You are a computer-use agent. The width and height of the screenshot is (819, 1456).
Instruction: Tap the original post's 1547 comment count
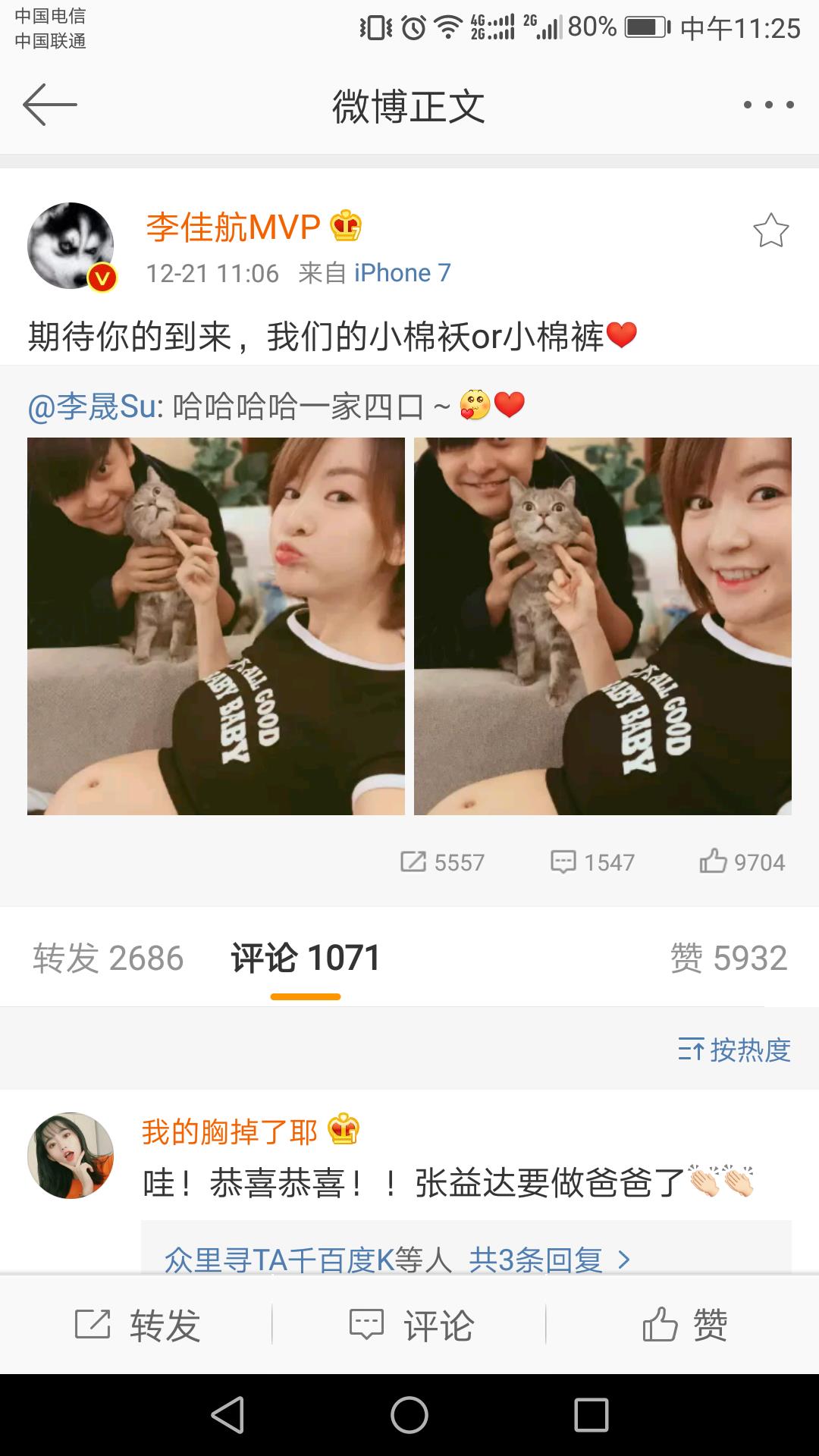pyautogui.click(x=592, y=862)
